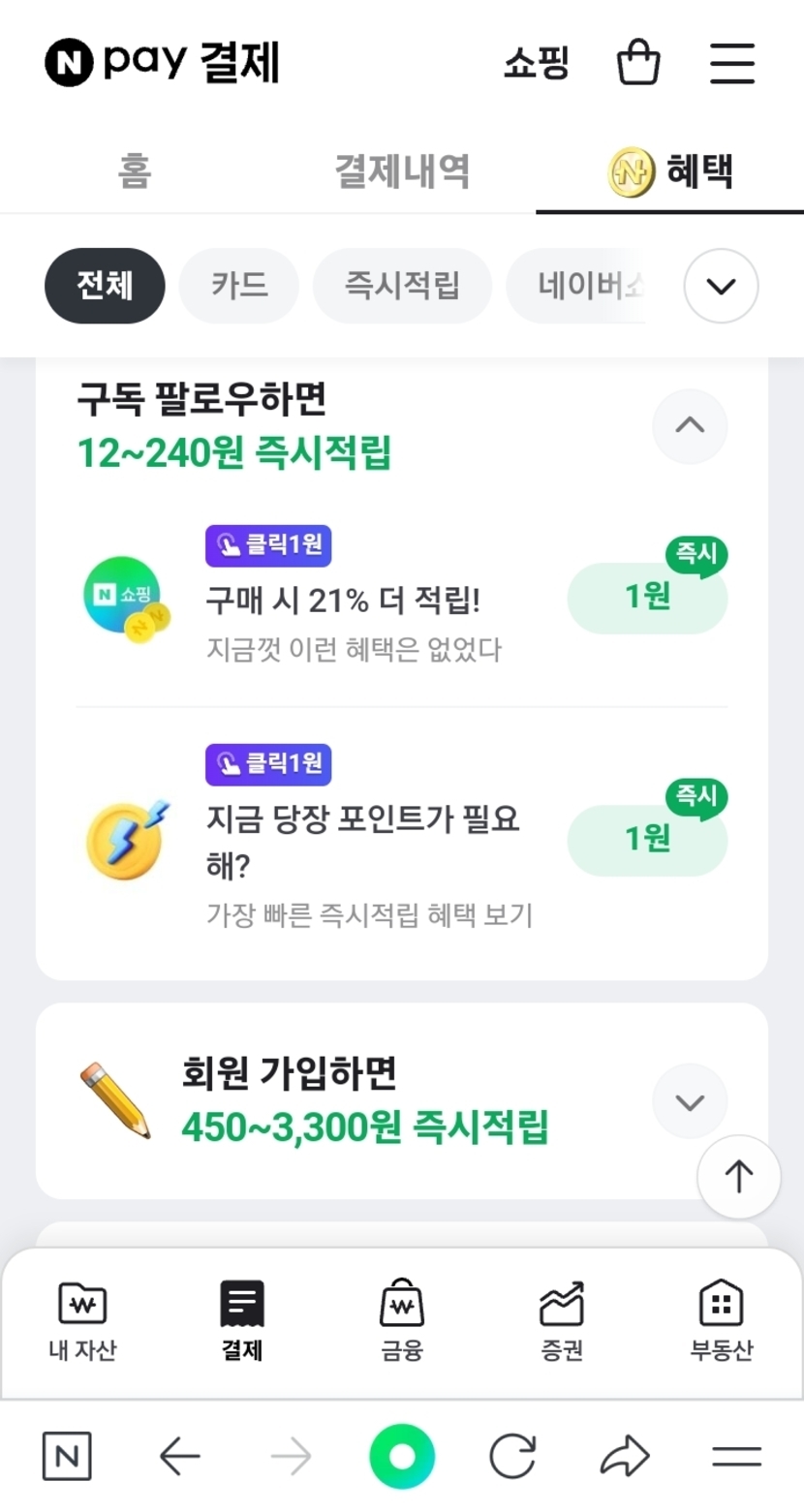Image resolution: width=804 pixels, height=1512 pixels.
Task: Open the shopping bag icon
Action: coord(638,64)
